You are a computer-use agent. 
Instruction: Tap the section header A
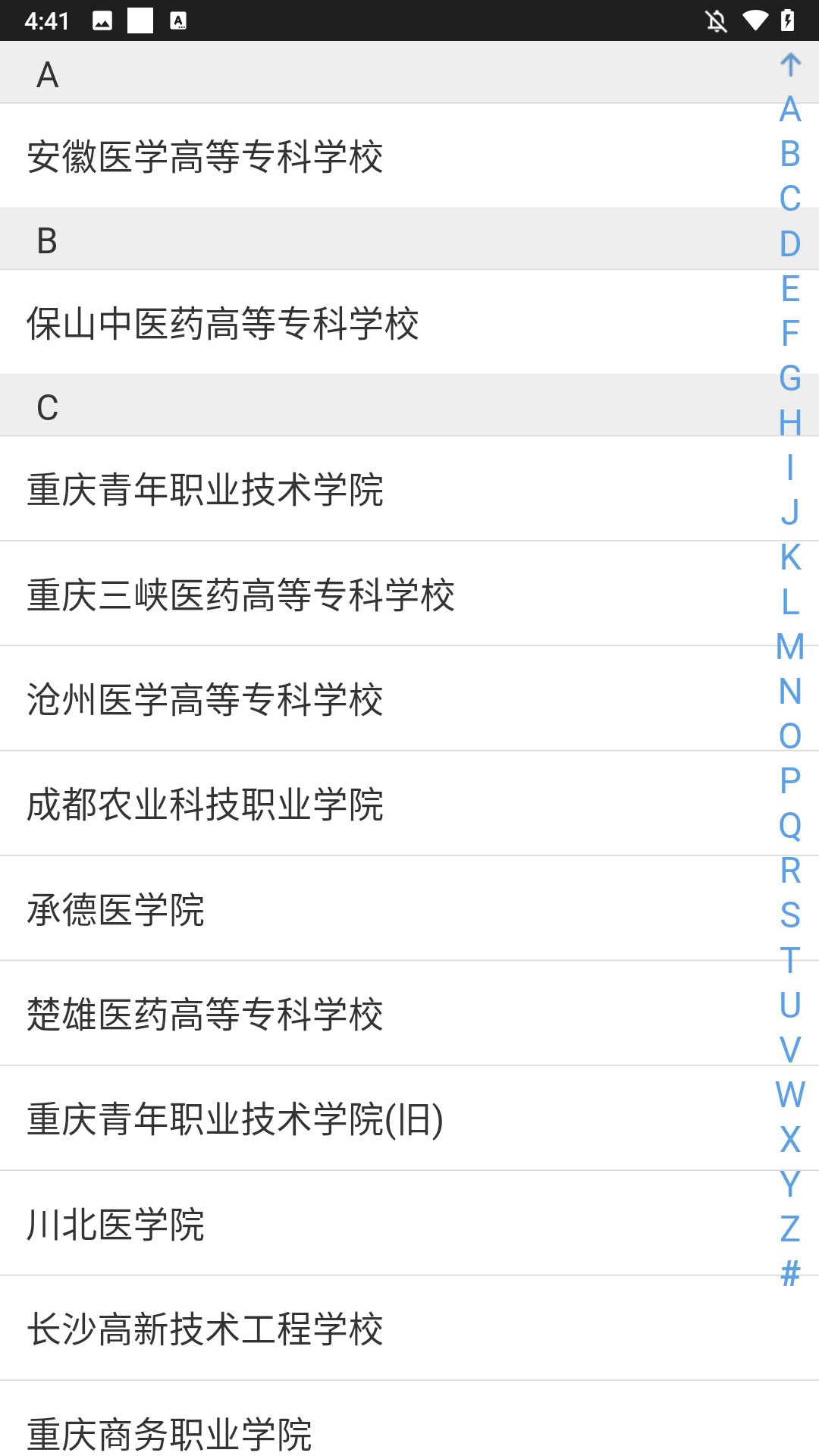(47, 74)
